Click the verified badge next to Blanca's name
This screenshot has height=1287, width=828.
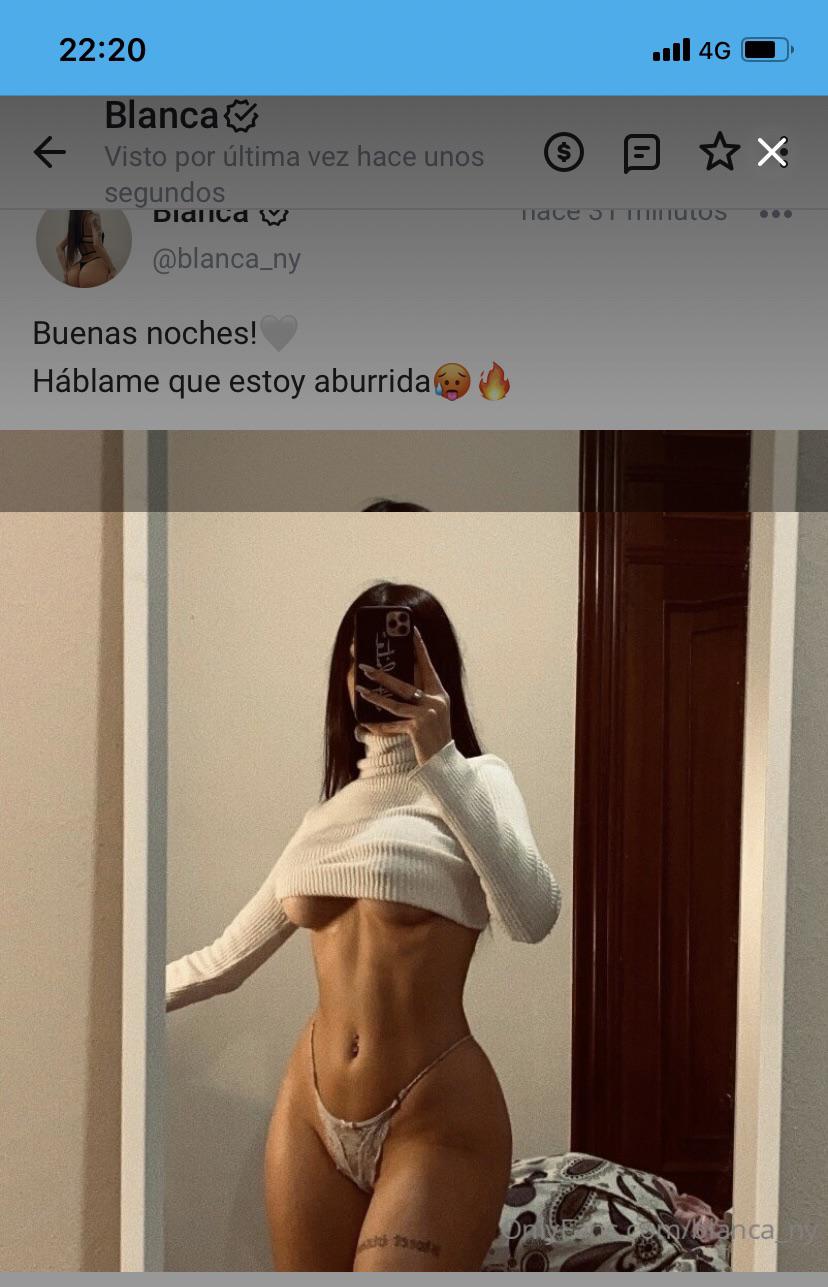[x=243, y=114]
